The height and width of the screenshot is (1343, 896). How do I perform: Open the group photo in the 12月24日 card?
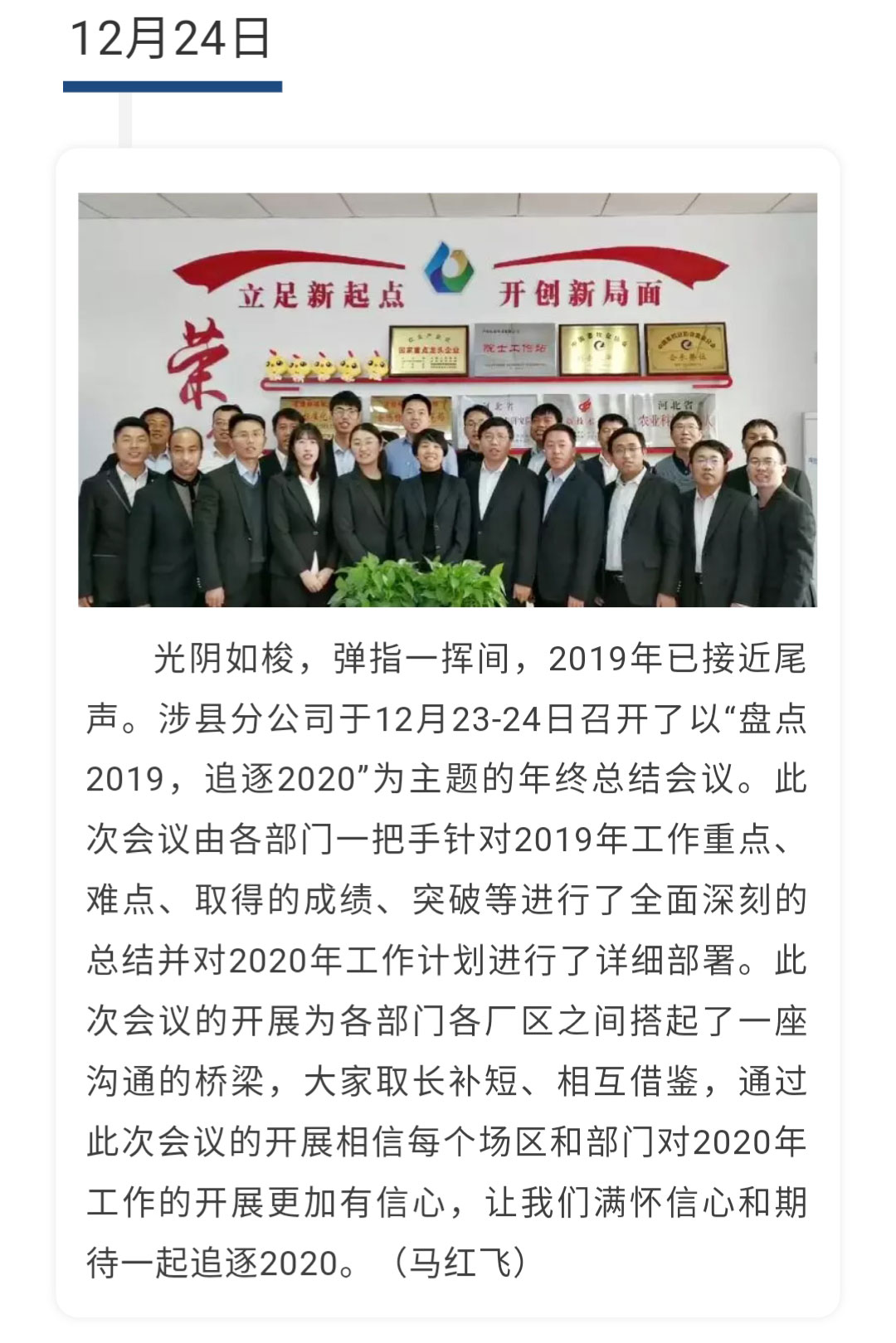(447, 400)
